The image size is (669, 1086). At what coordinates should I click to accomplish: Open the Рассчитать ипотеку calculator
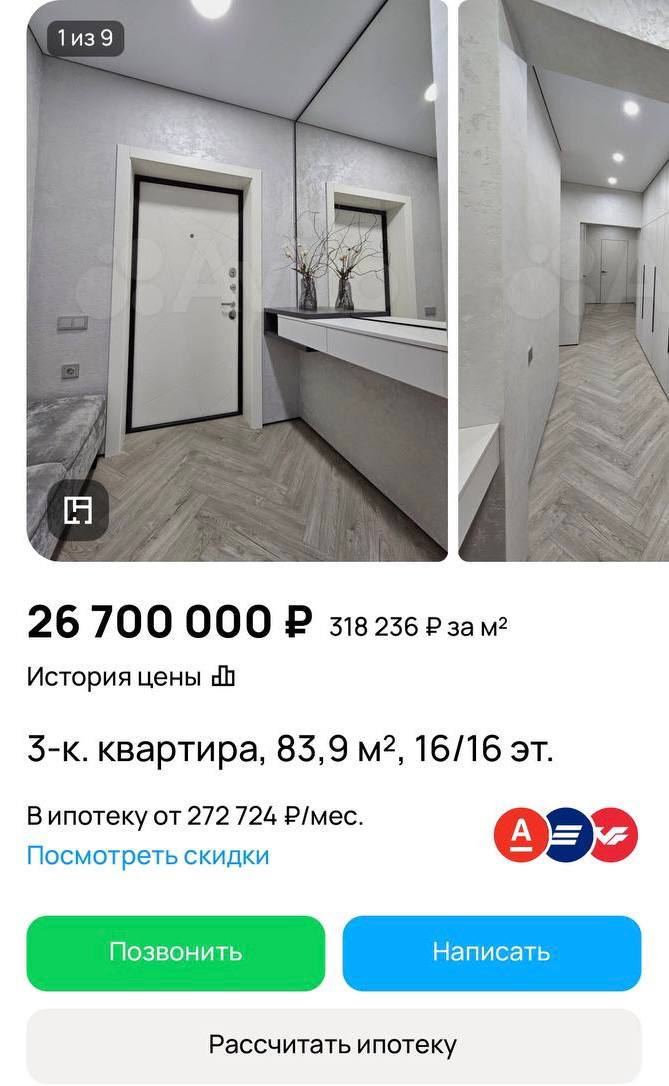(333, 1045)
